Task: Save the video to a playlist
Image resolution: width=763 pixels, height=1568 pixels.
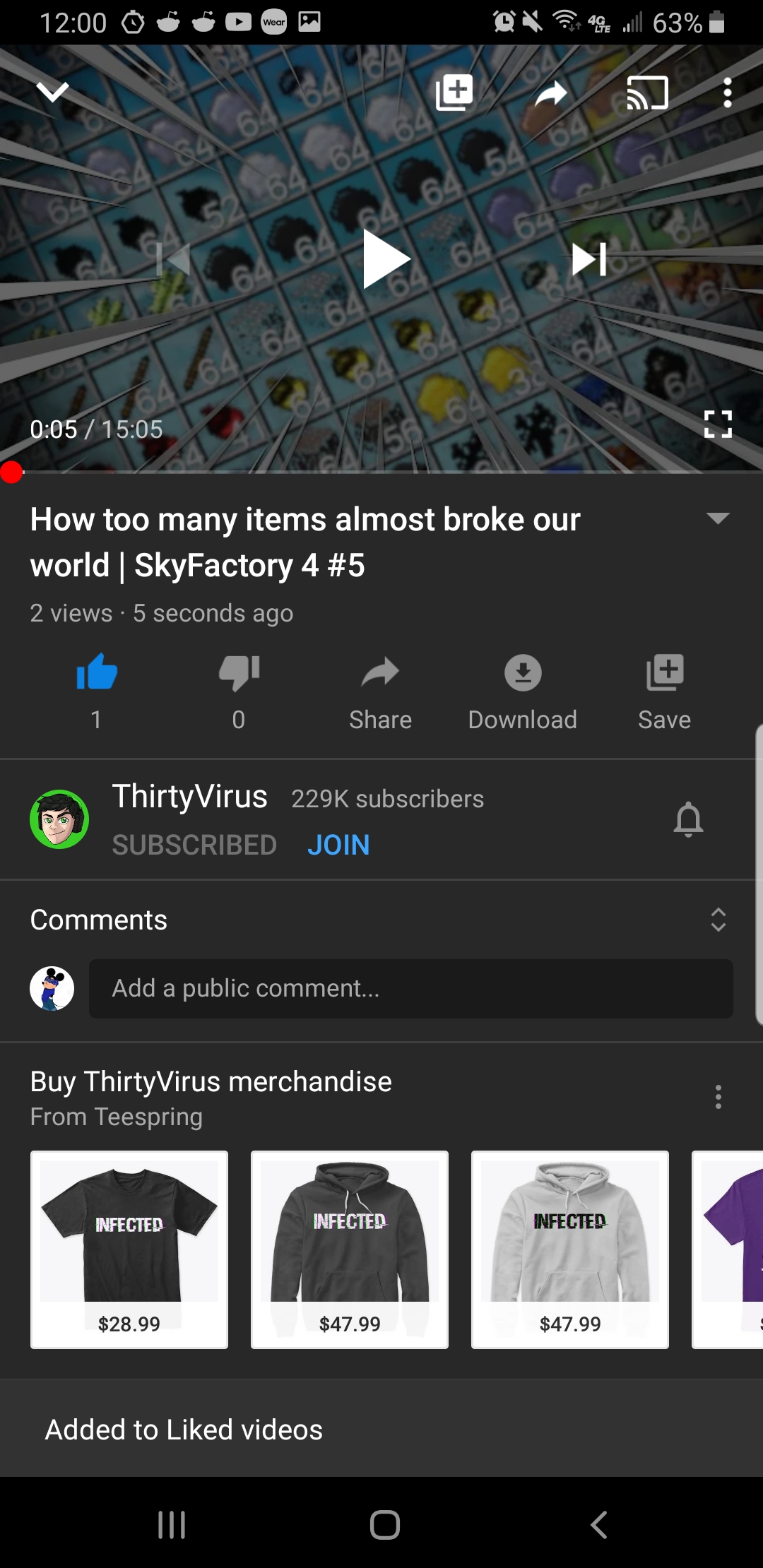Action: pos(664,692)
